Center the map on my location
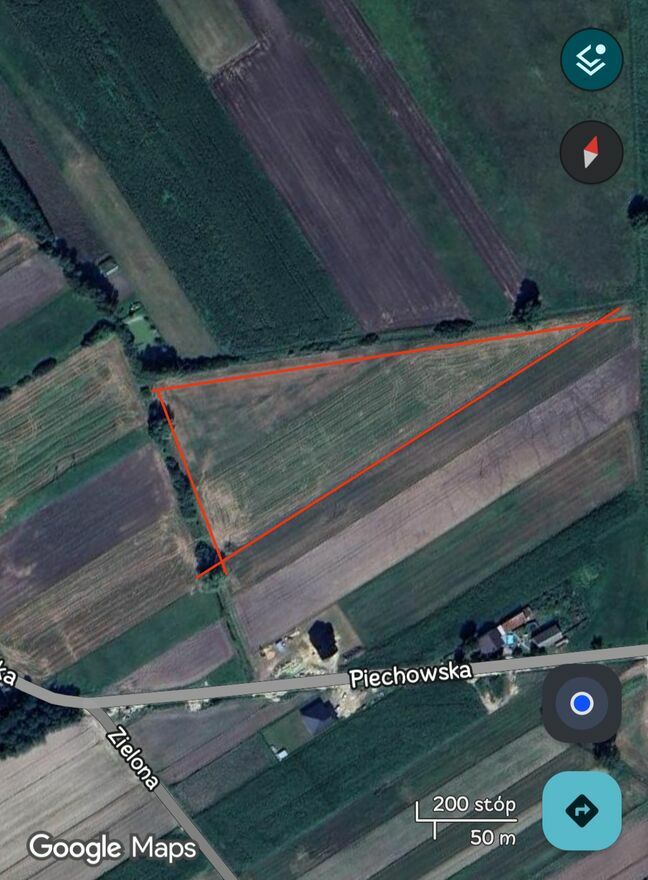648x880 pixels. coord(581,704)
